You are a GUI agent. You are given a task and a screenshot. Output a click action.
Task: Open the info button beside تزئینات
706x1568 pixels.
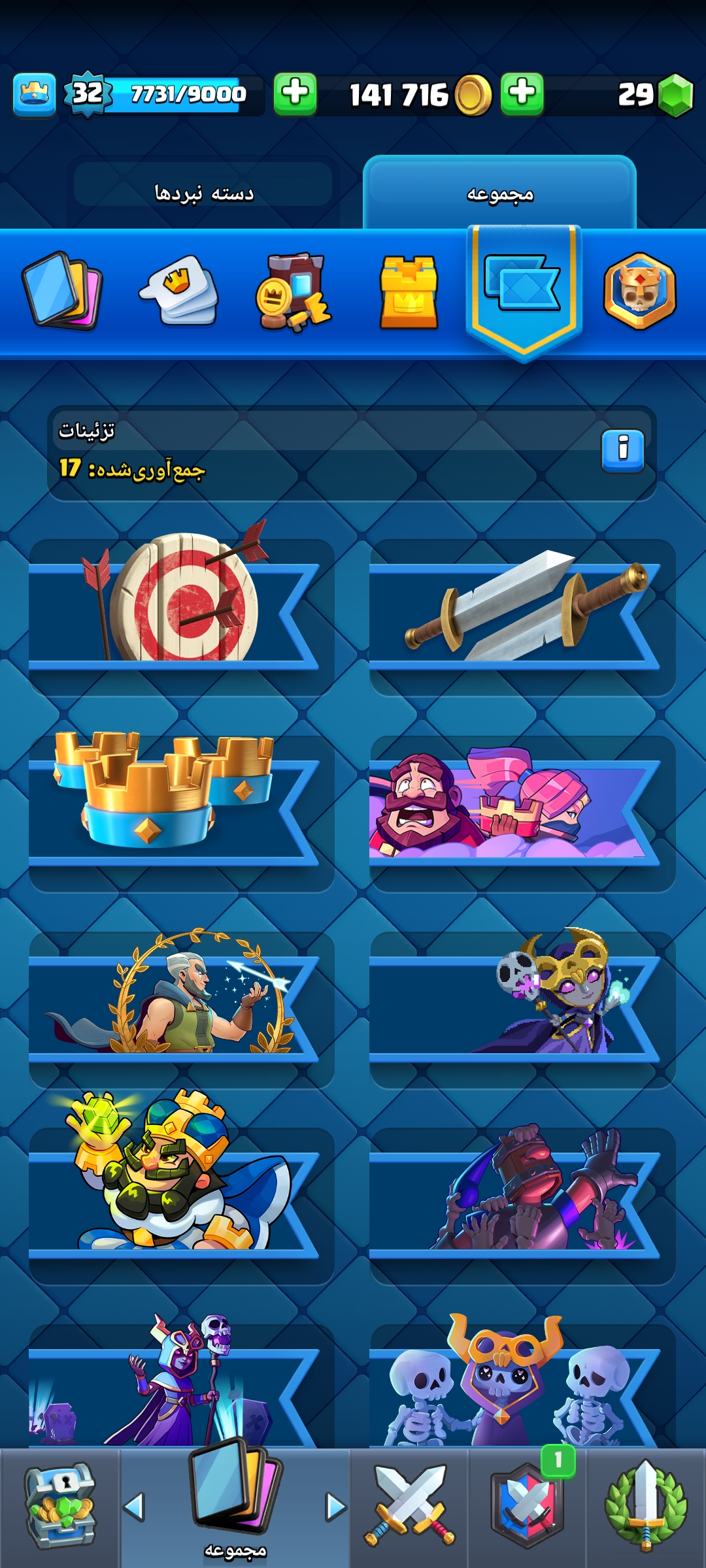click(622, 450)
